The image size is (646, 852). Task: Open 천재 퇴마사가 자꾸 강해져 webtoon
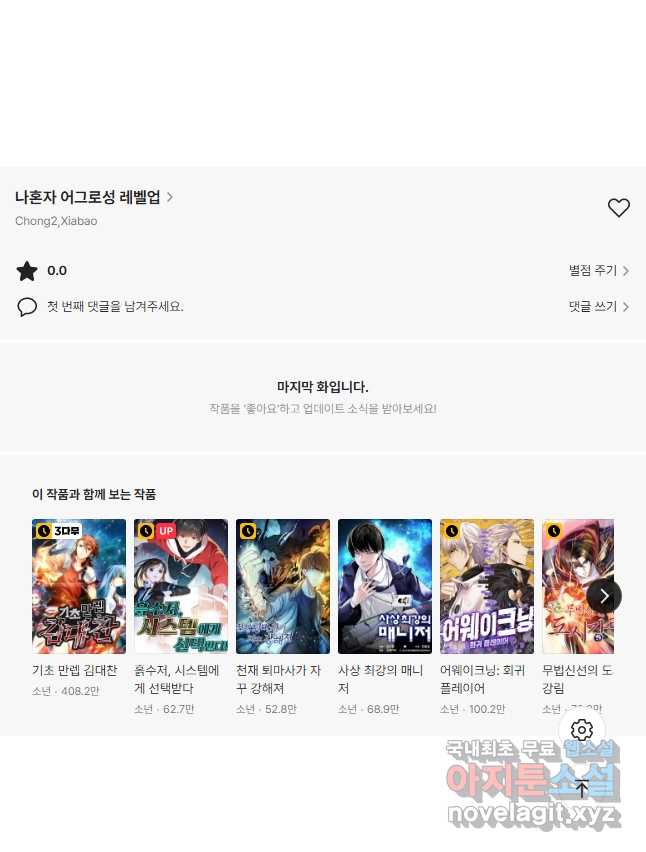pos(283,586)
